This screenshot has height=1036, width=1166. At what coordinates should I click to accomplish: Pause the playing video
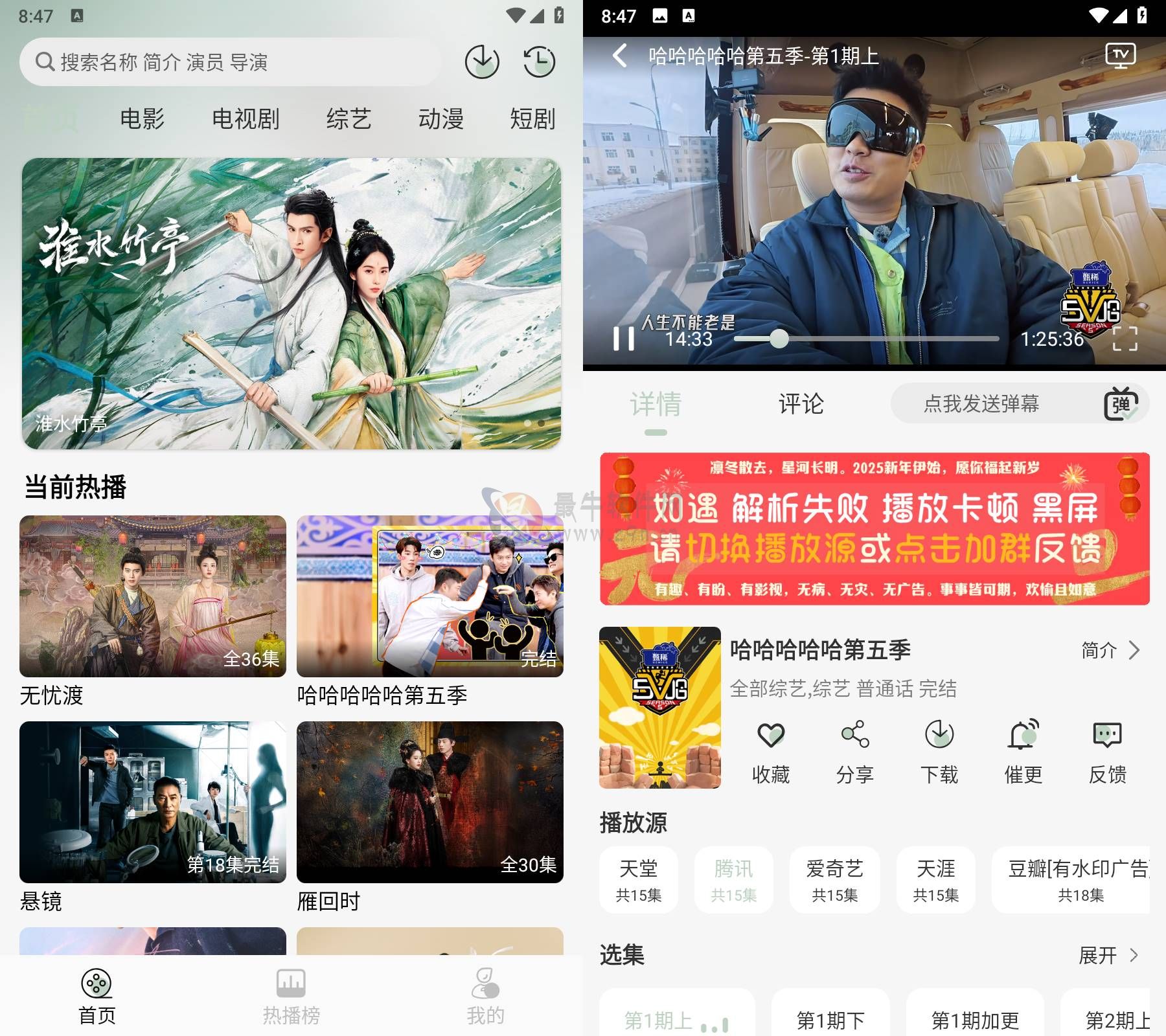623,339
